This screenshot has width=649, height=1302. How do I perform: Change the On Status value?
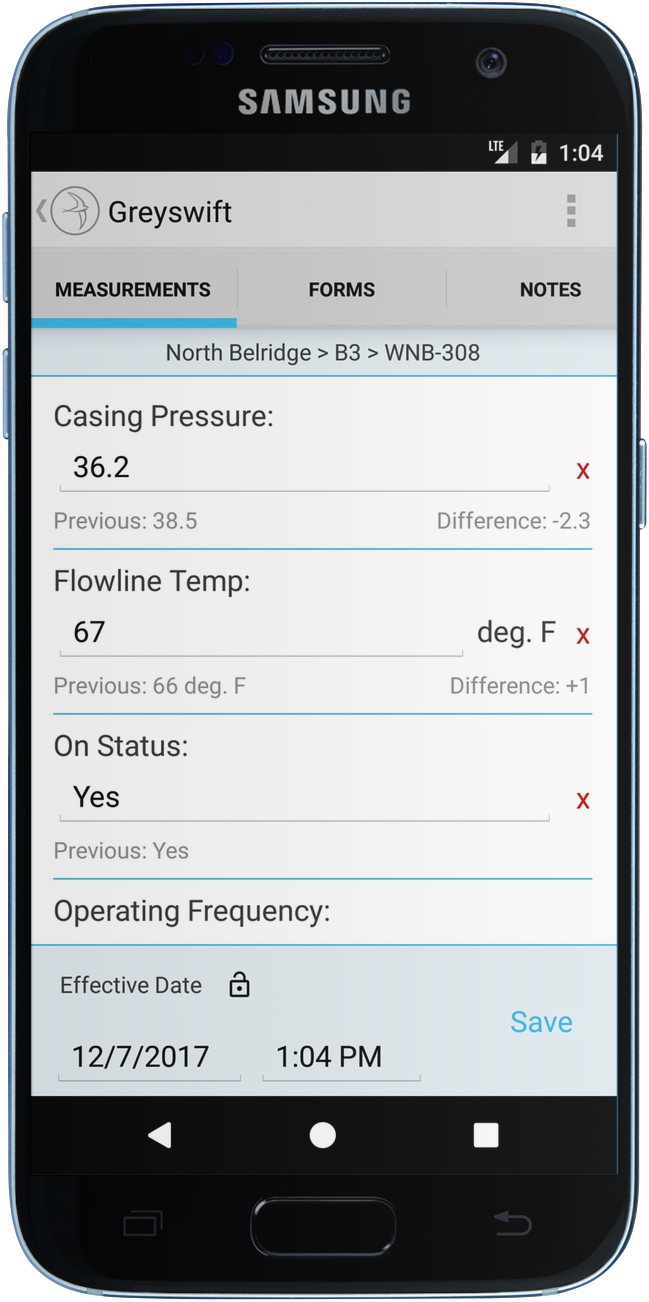pyautogui.click(x=304, y=798)
